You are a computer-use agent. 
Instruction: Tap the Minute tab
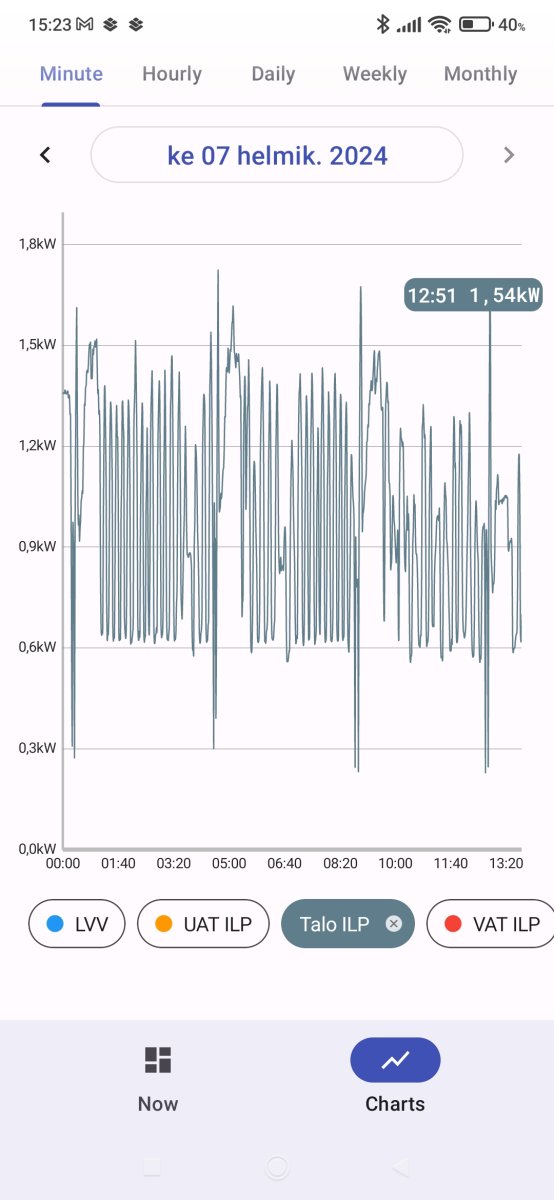pos(71,74)
